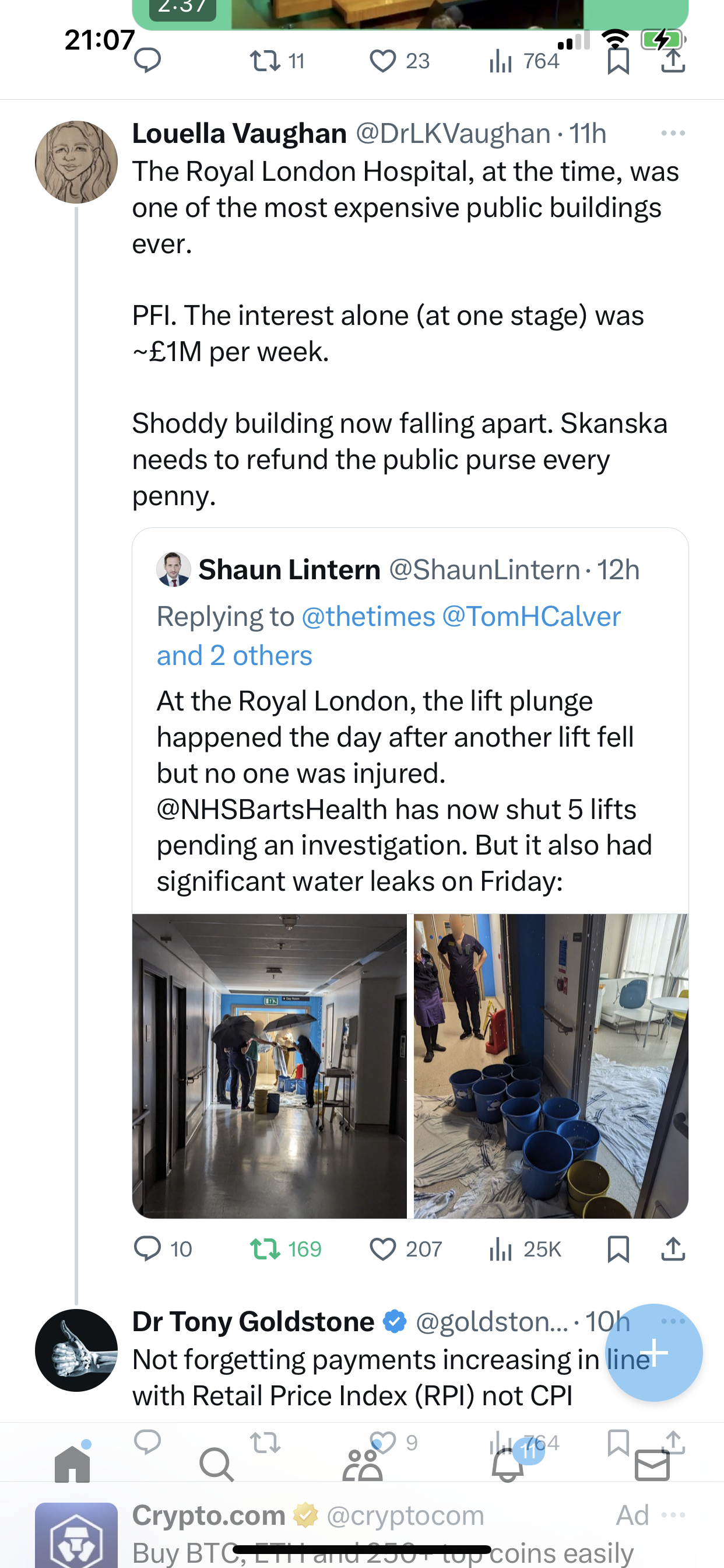Bookmark Louella Vaughan's tweet
Image resolution: width=724 pixels, height=1568 pixels.
click(x=618, y=1249)
